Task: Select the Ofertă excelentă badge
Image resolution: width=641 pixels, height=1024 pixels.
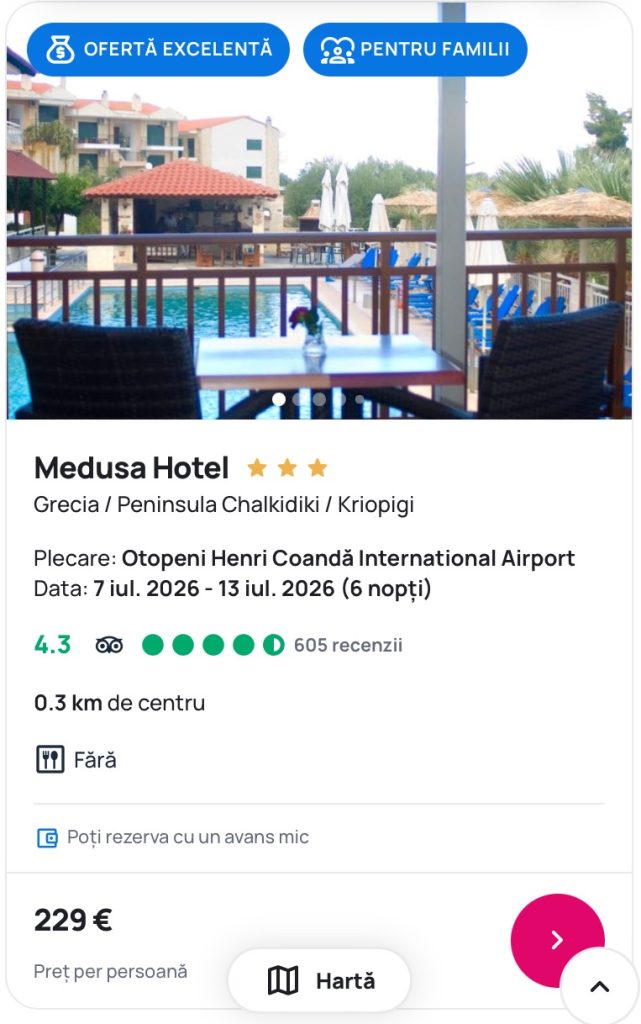Action: tap(158, 49)
